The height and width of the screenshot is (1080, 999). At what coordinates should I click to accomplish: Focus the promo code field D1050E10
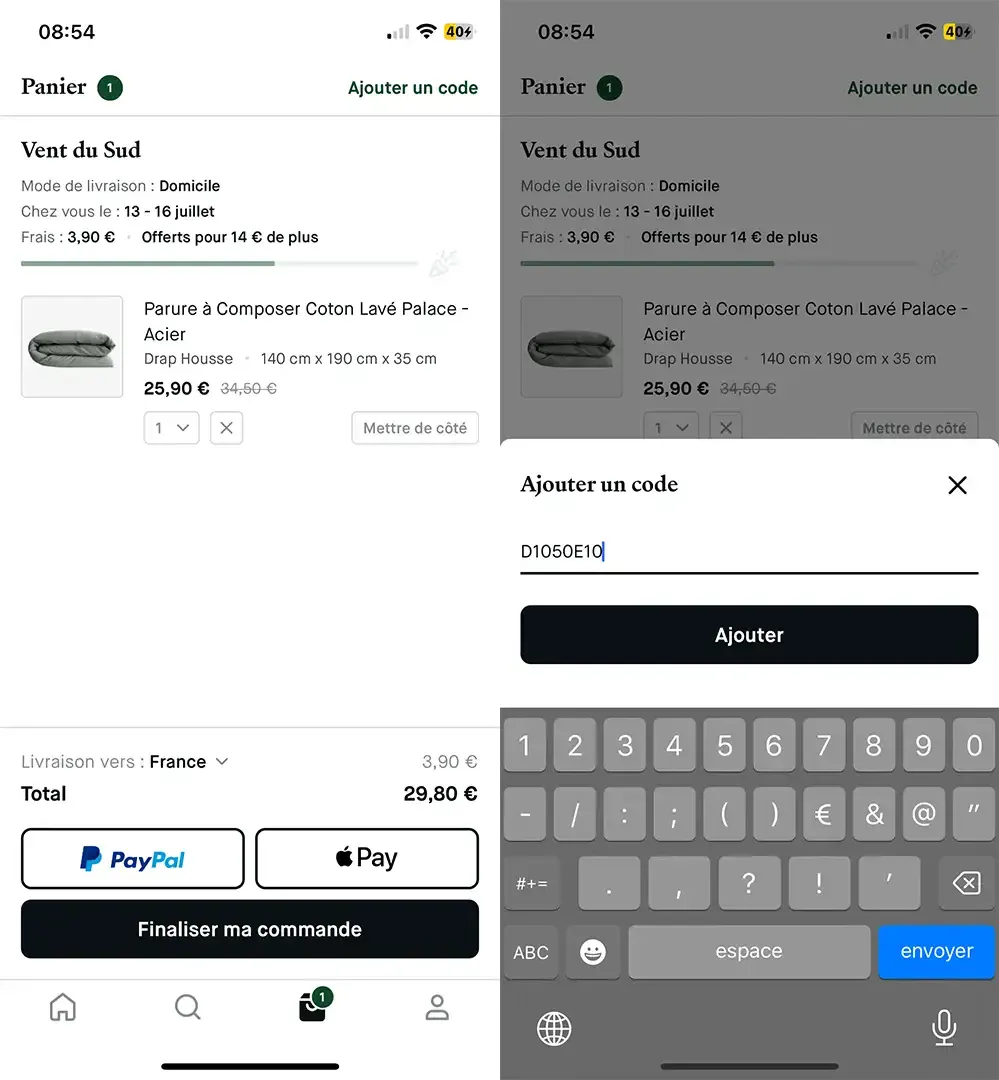click(748, 552)
